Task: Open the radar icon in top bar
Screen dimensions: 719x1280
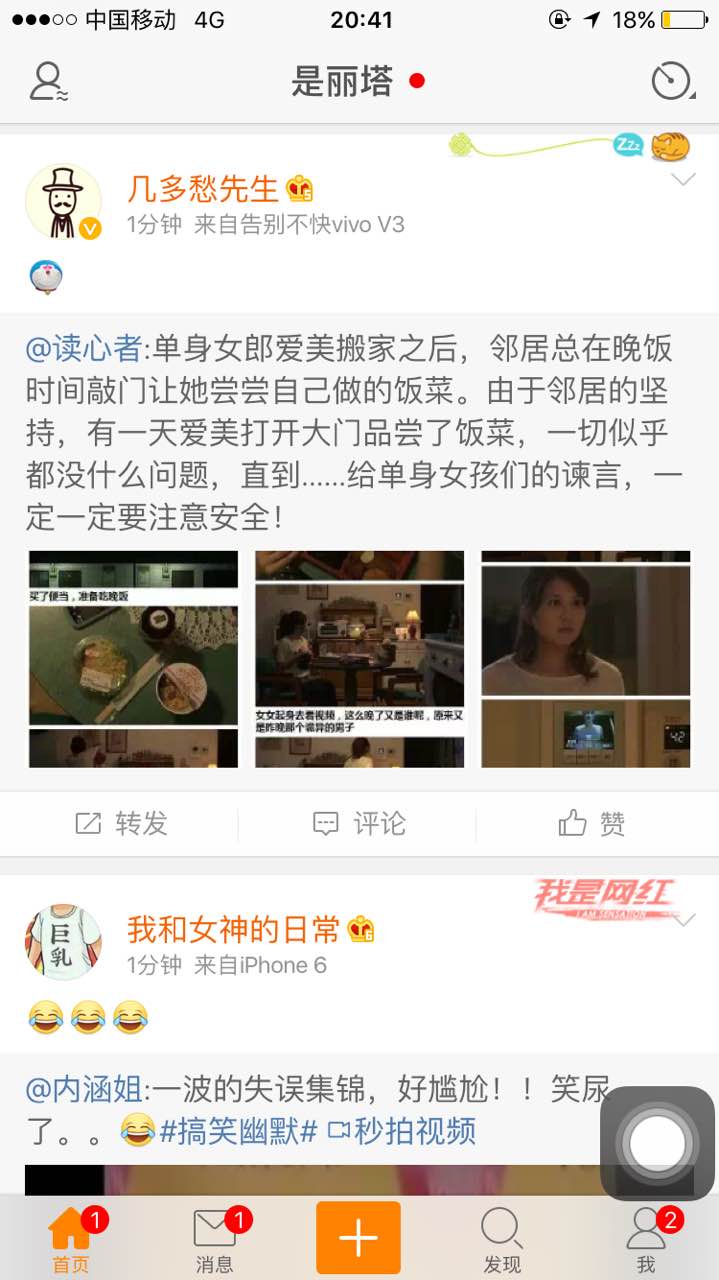Action: [x=672, y=81]
